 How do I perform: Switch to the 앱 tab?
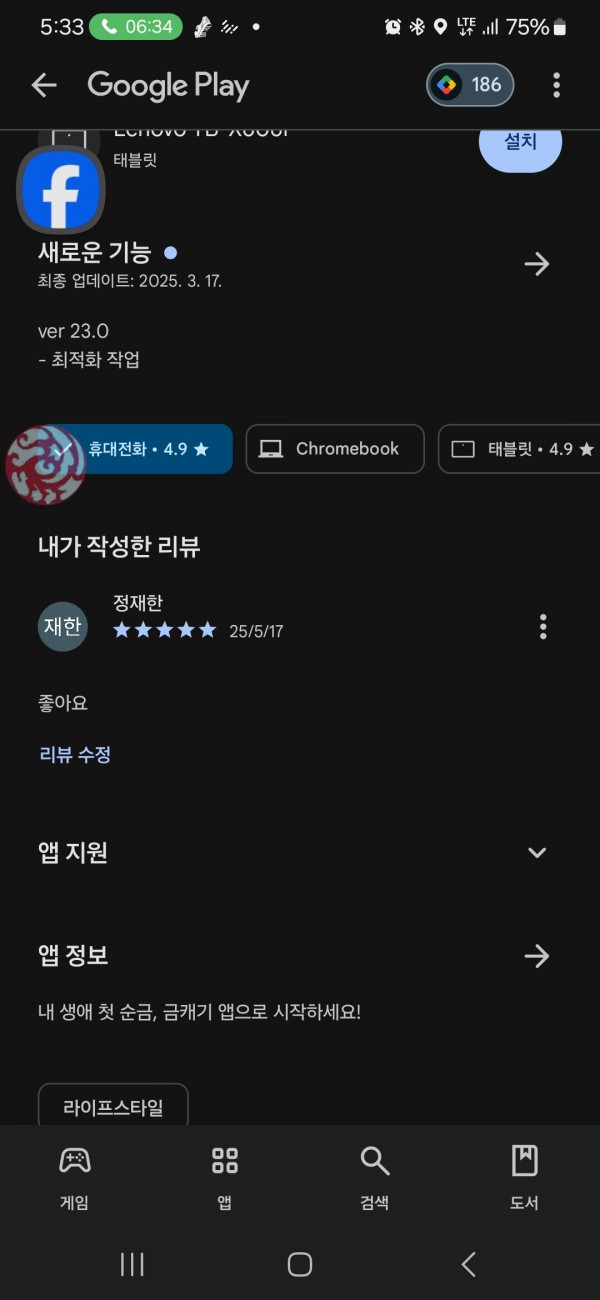[x=225, y=1177]
